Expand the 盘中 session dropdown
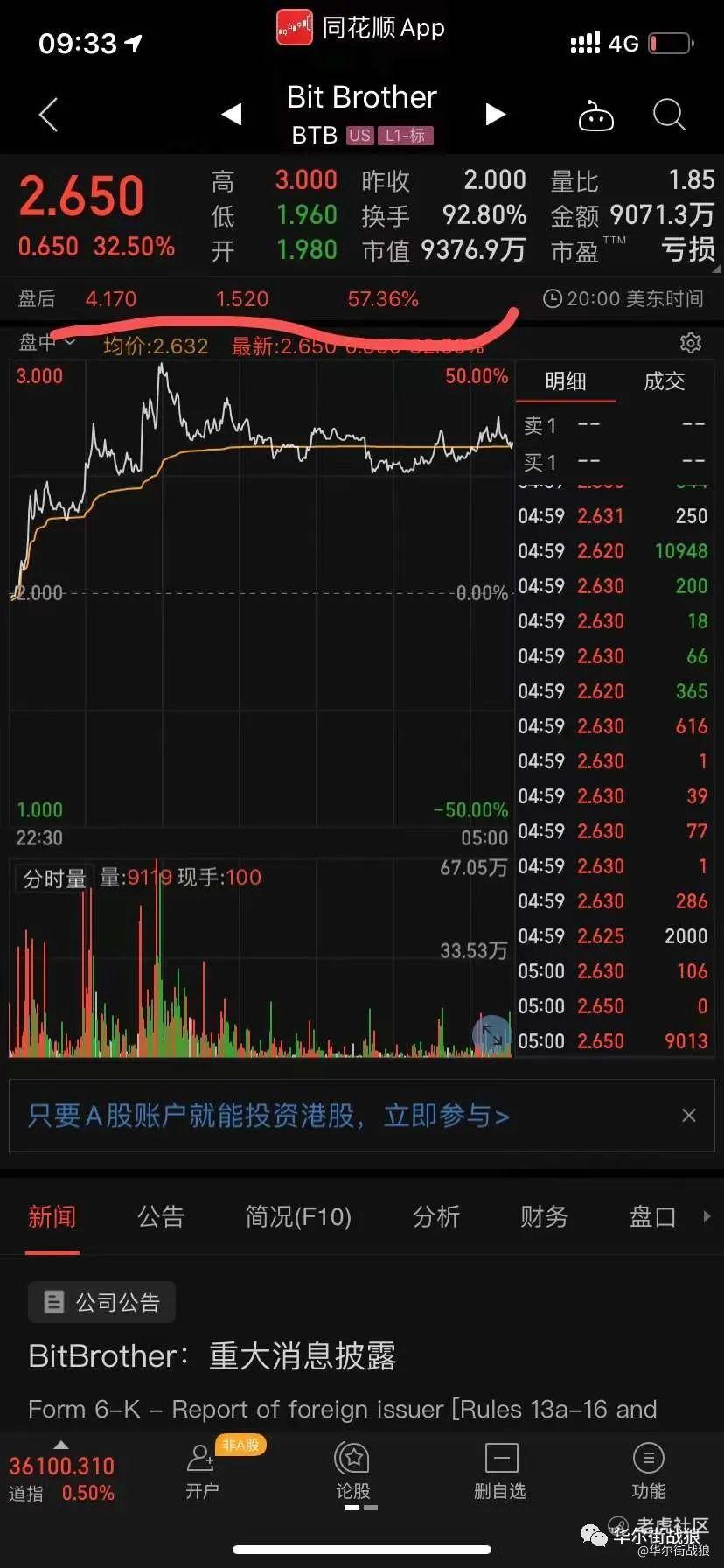This screenshot has height=1568, width=724. click(47, 343)
